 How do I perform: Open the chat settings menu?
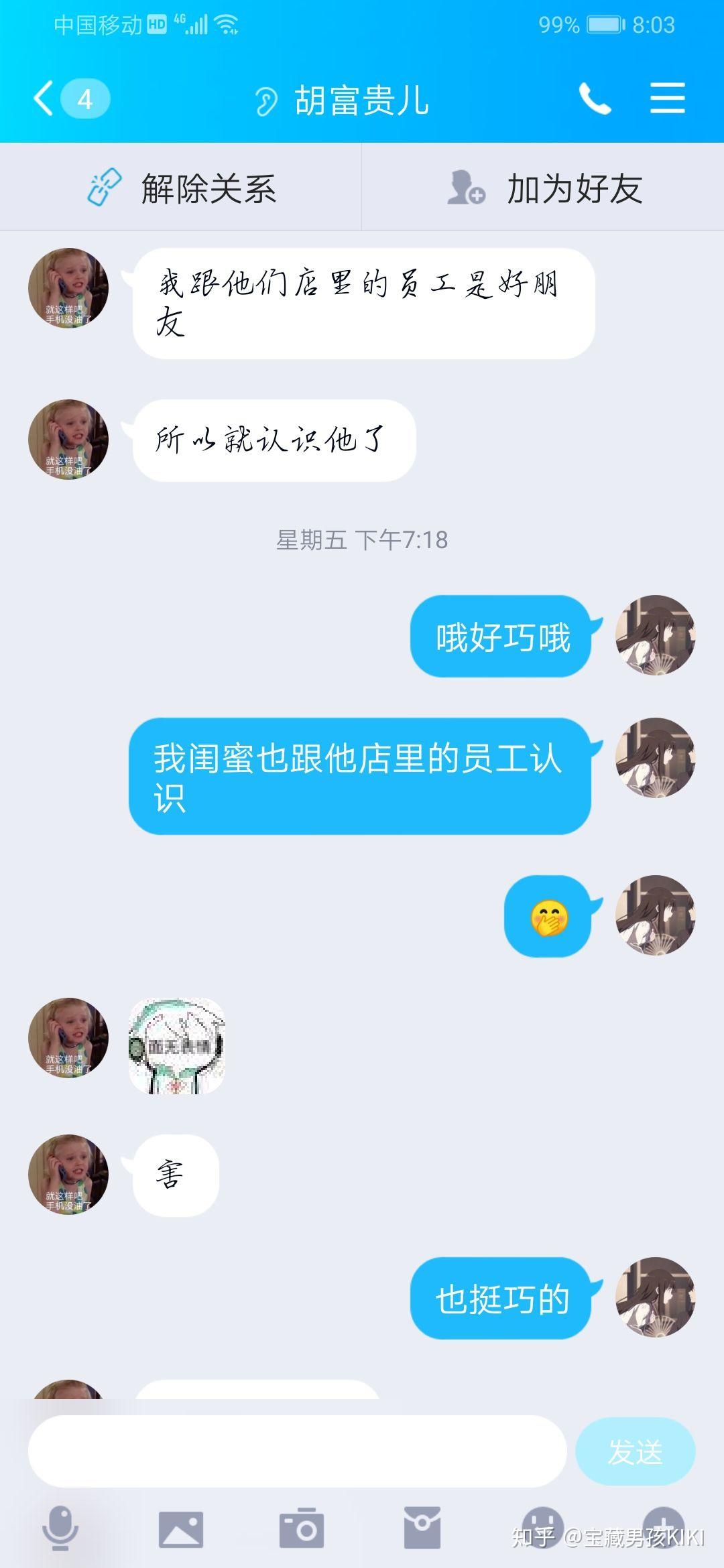tap(667, 99)
